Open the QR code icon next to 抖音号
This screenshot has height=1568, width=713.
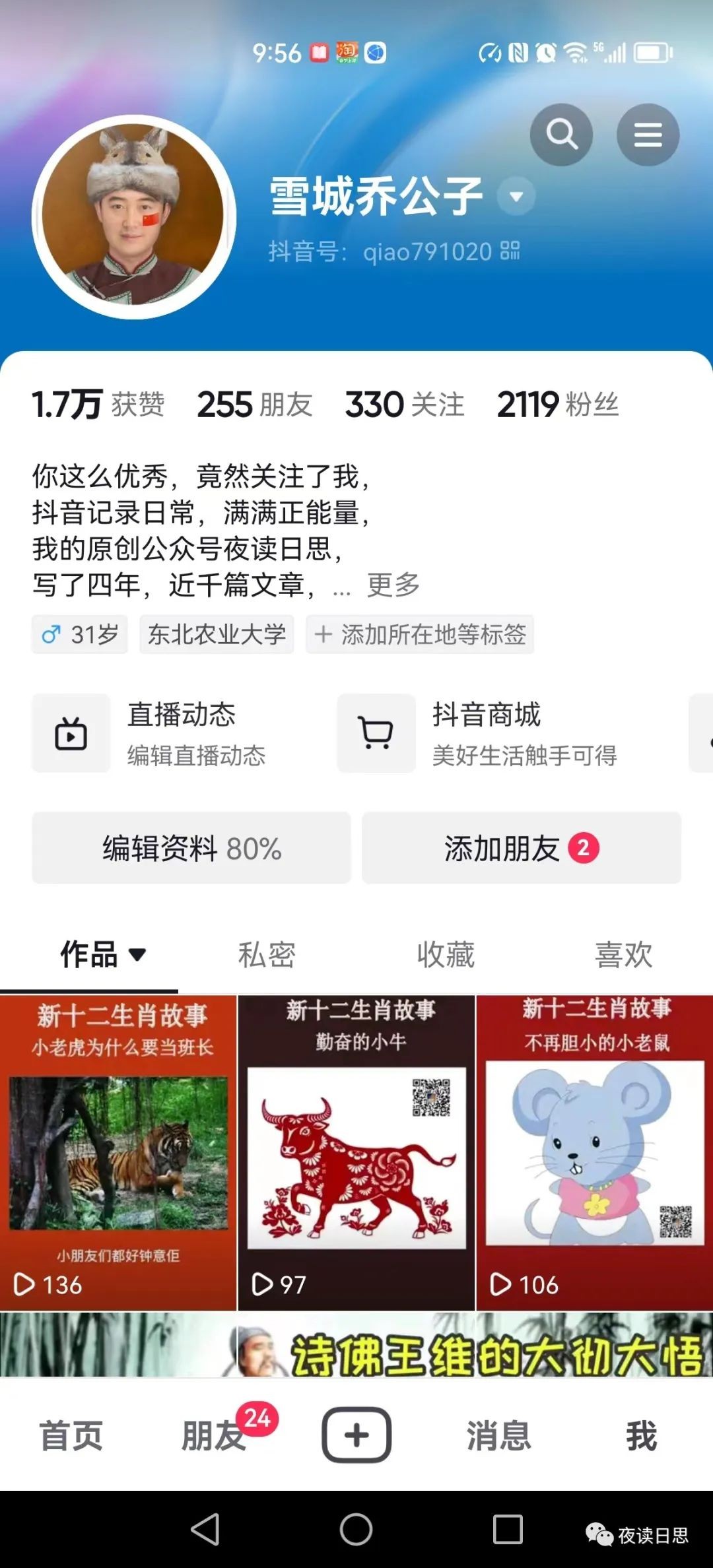click(510, 251)
